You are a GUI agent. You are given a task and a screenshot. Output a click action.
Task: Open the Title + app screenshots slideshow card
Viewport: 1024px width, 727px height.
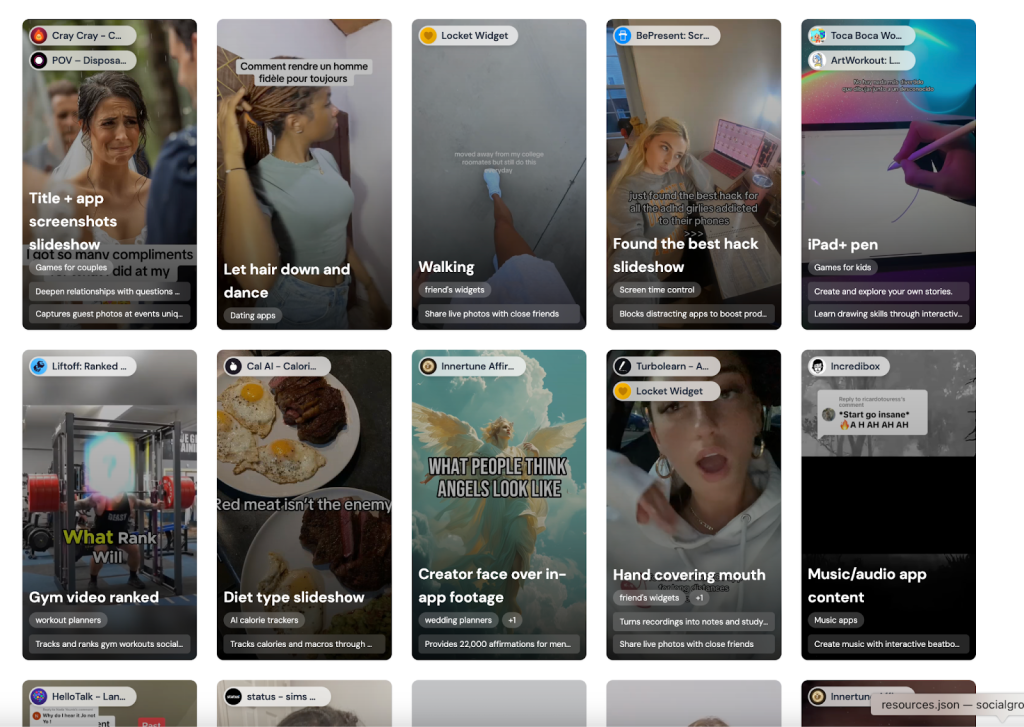(x=109, y=150)
